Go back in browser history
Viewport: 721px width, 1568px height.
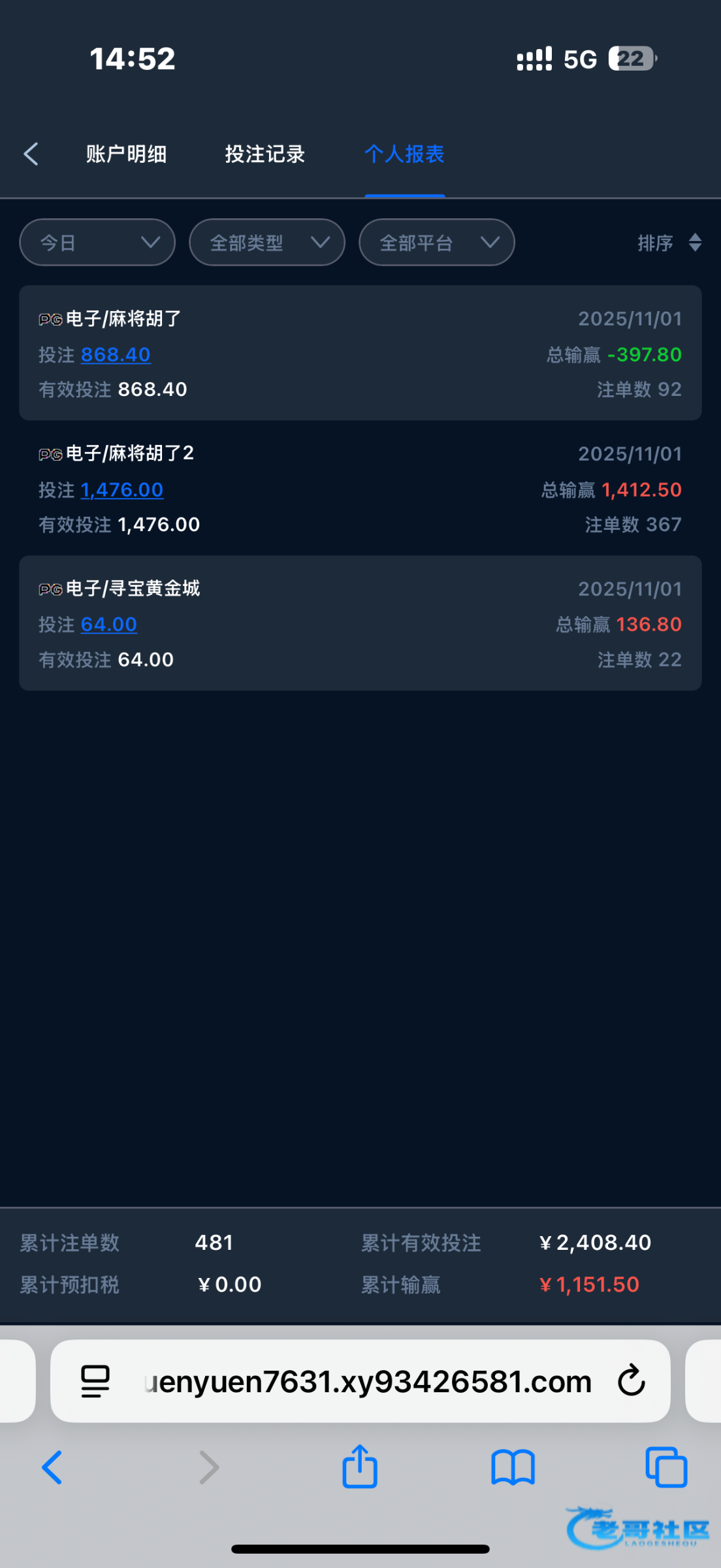point(52,1467)
